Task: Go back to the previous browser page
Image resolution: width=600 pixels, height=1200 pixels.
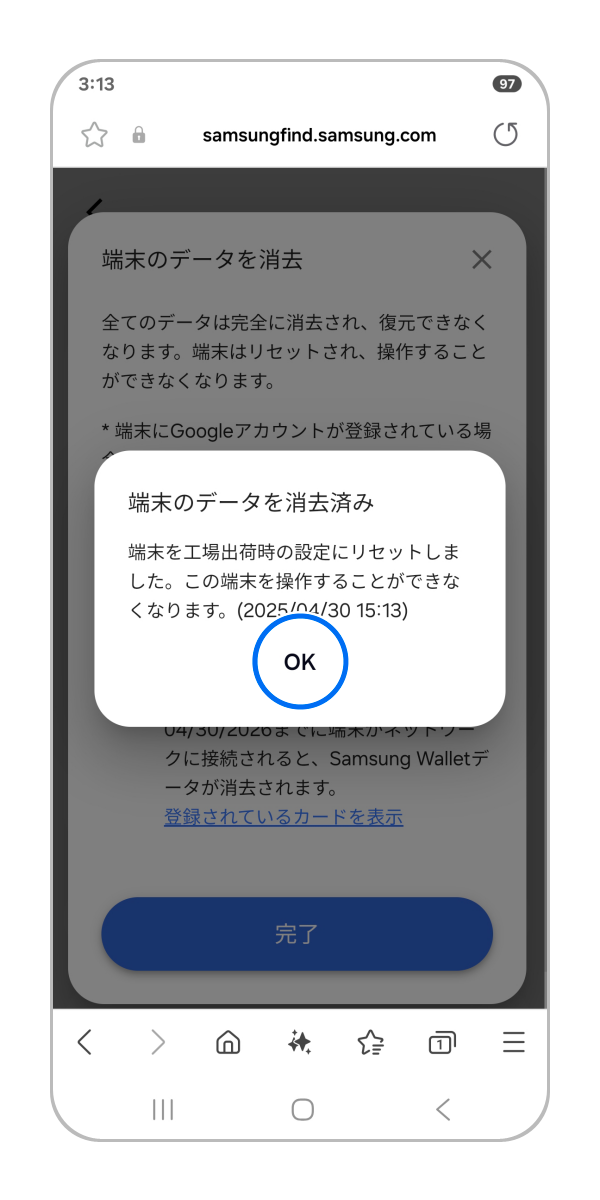Action: (85, 1043)
